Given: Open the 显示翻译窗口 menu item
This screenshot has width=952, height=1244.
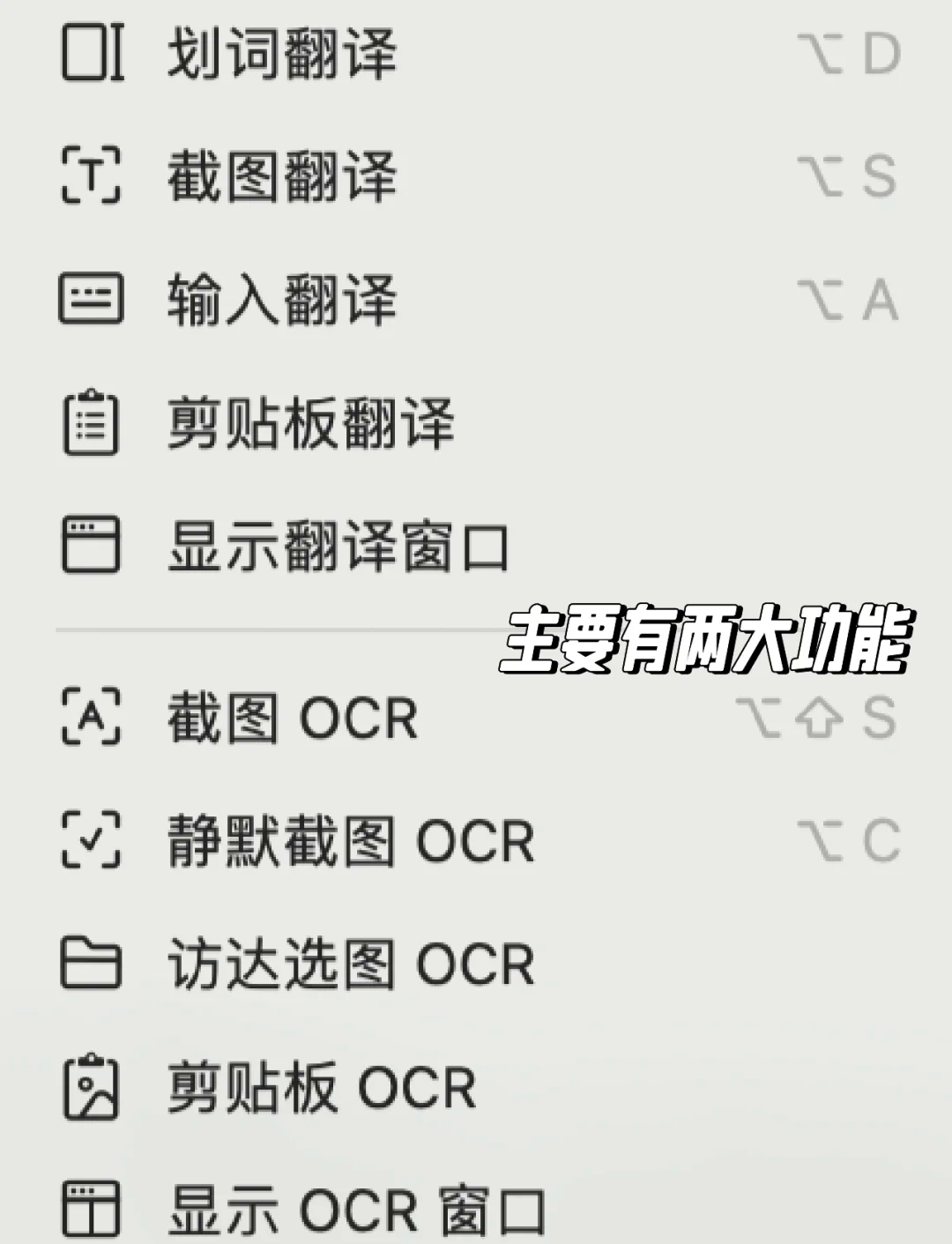Looking at the screenshot, I should (339, 547).
